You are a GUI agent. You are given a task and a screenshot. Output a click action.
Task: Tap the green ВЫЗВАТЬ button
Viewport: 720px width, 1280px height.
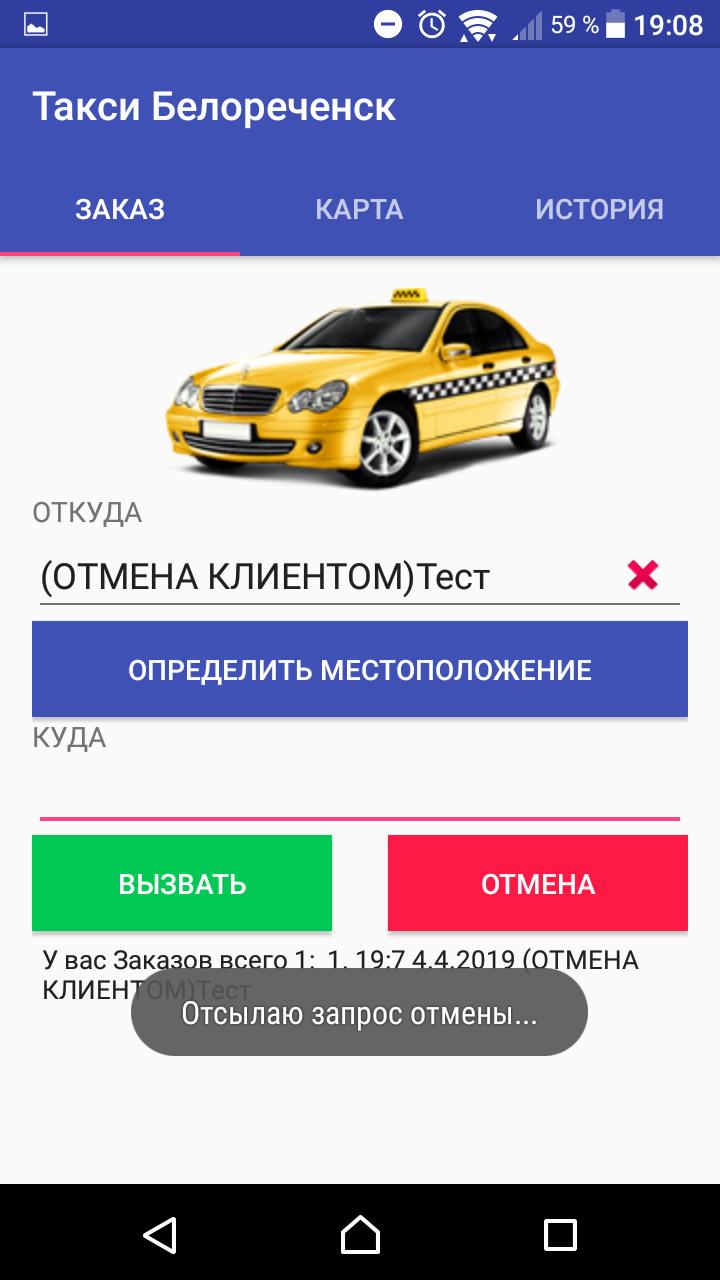pyautogui.click(x=182, y=883)
